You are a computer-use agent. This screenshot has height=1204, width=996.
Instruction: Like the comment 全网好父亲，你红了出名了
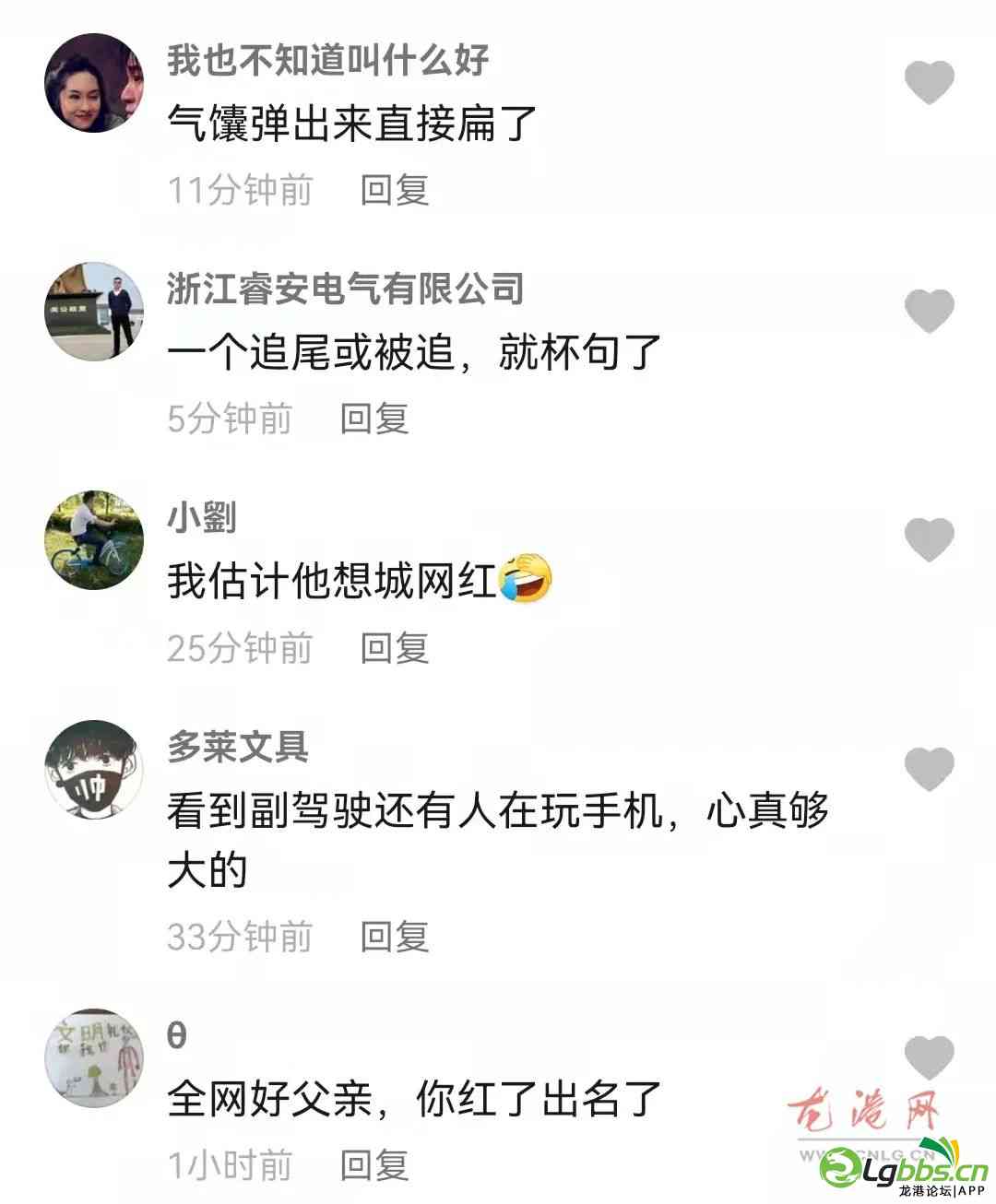click(x=929, y=1056)
